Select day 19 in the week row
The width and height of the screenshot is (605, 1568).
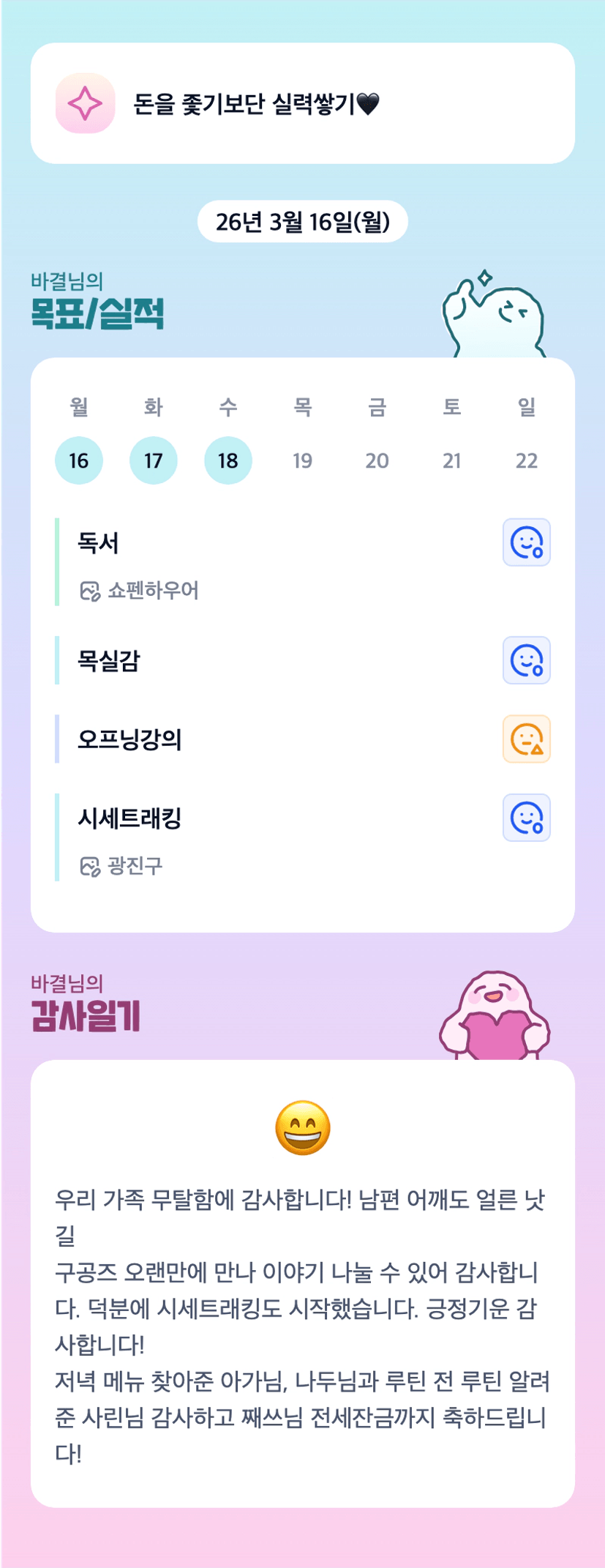303,460
